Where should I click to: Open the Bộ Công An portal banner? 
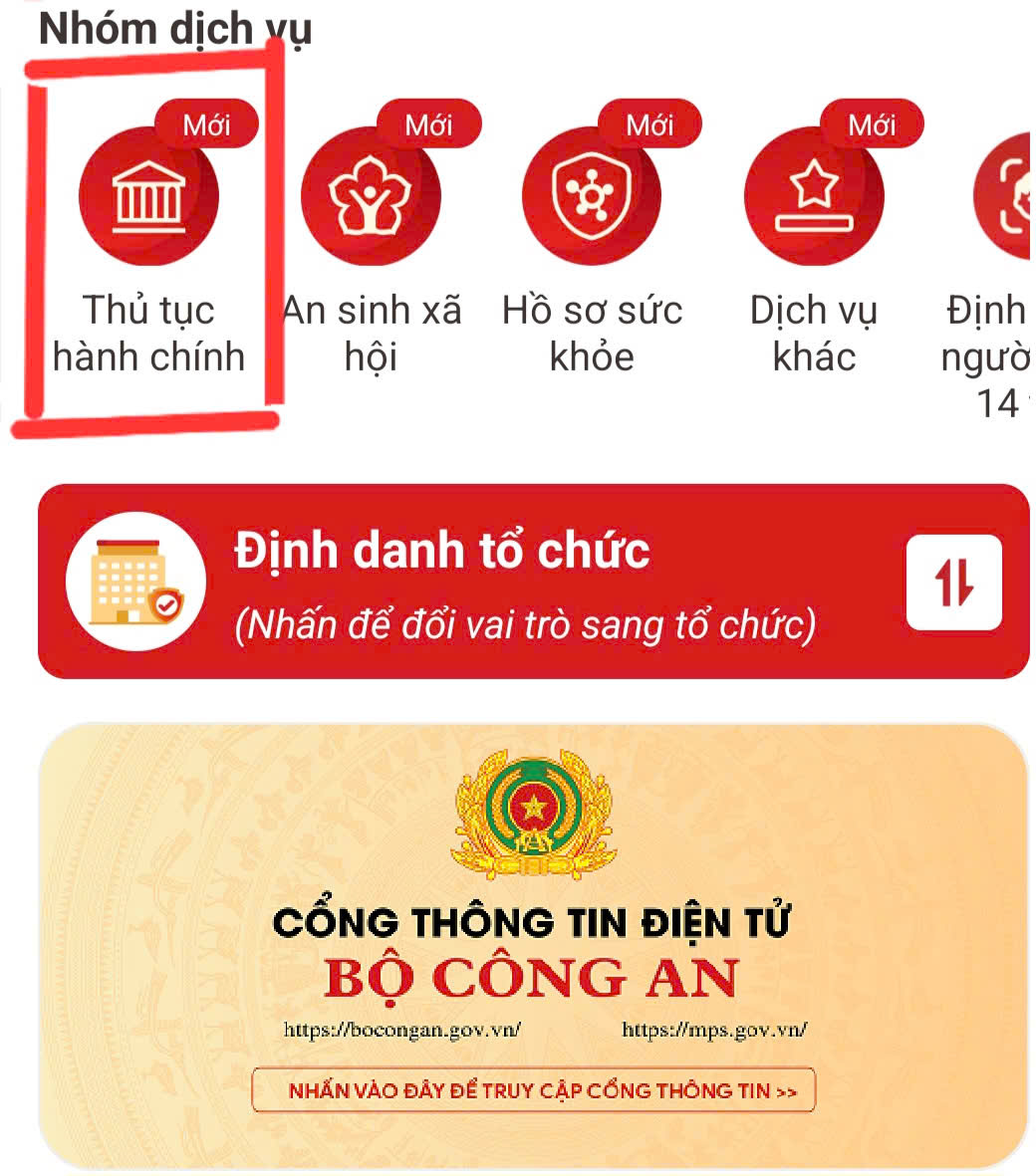point(533,1089)
